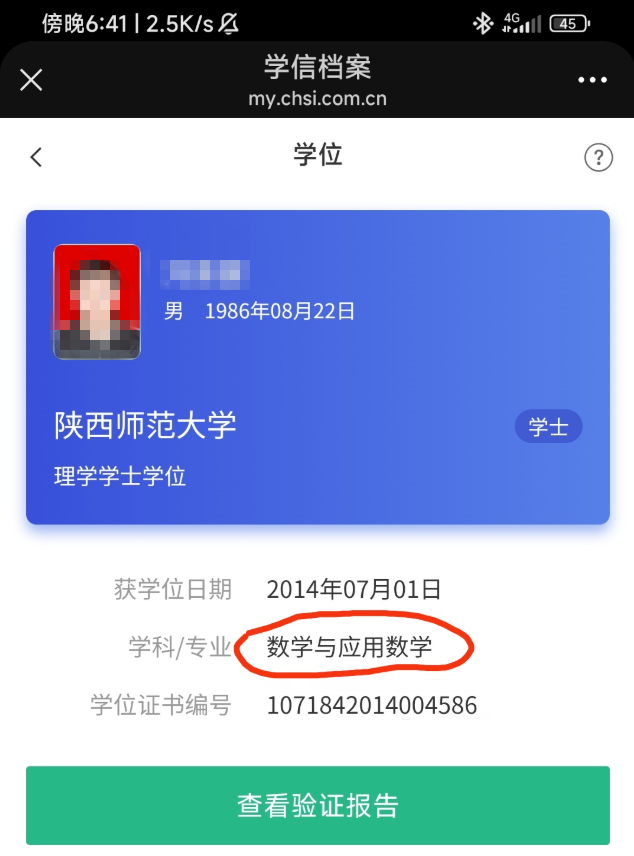Tap the 查看验证报告 button
The height and width of the screenshot is (856, 634).
click(317, 805)
